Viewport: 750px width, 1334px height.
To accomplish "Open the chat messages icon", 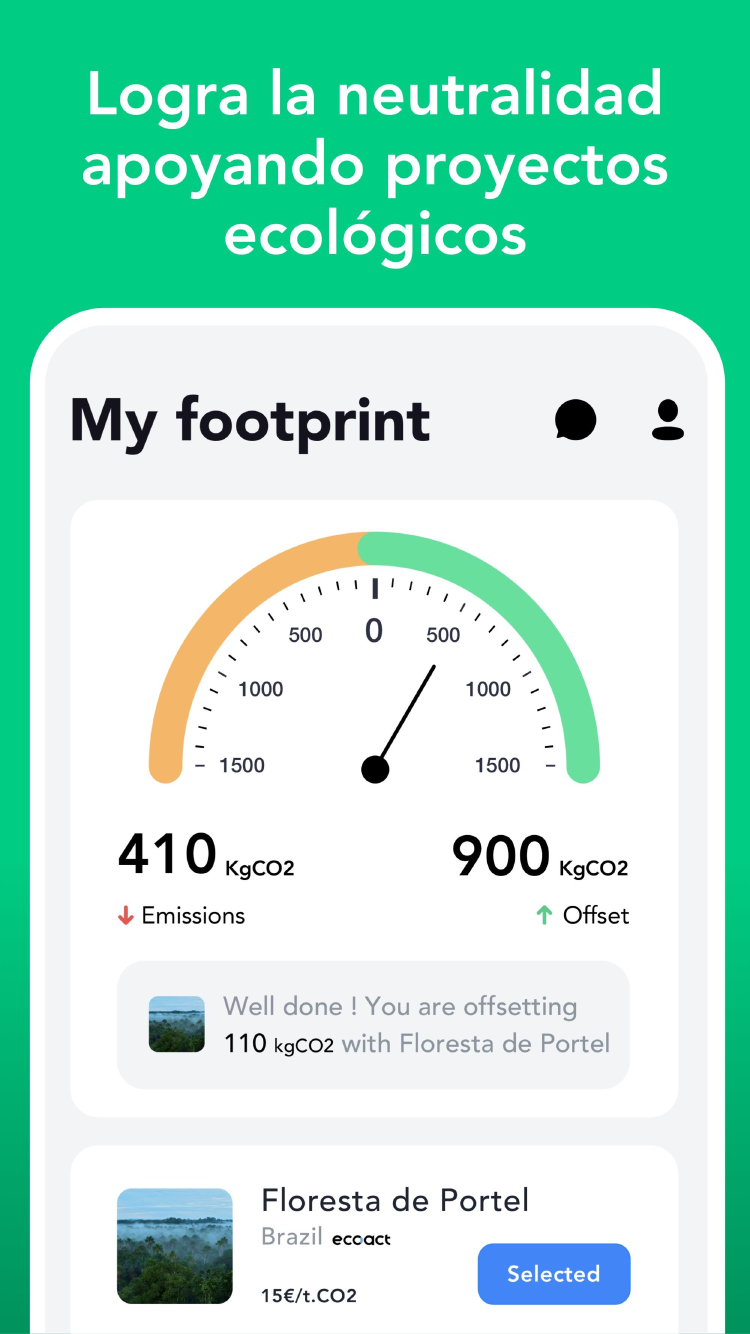I will pos(576,420).
